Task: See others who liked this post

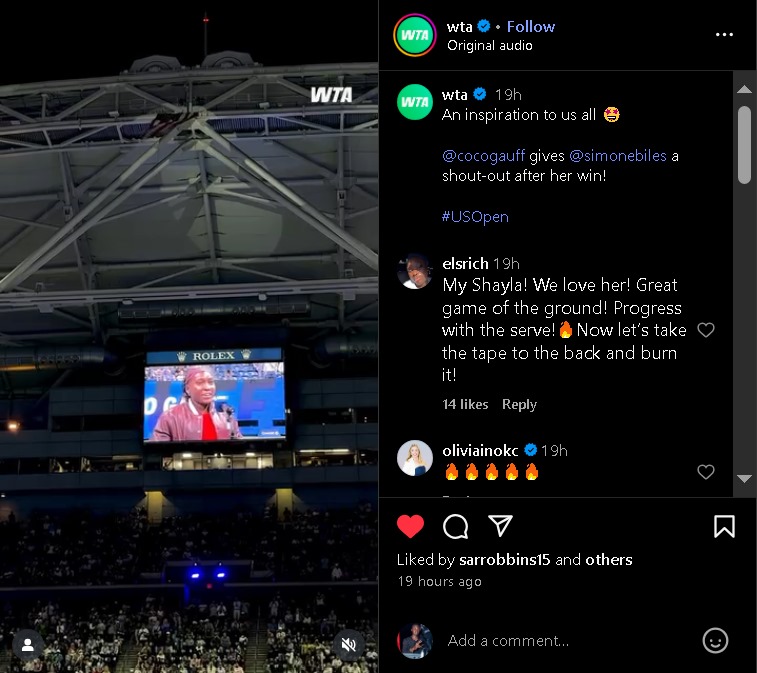Action: tap(609, 560)
